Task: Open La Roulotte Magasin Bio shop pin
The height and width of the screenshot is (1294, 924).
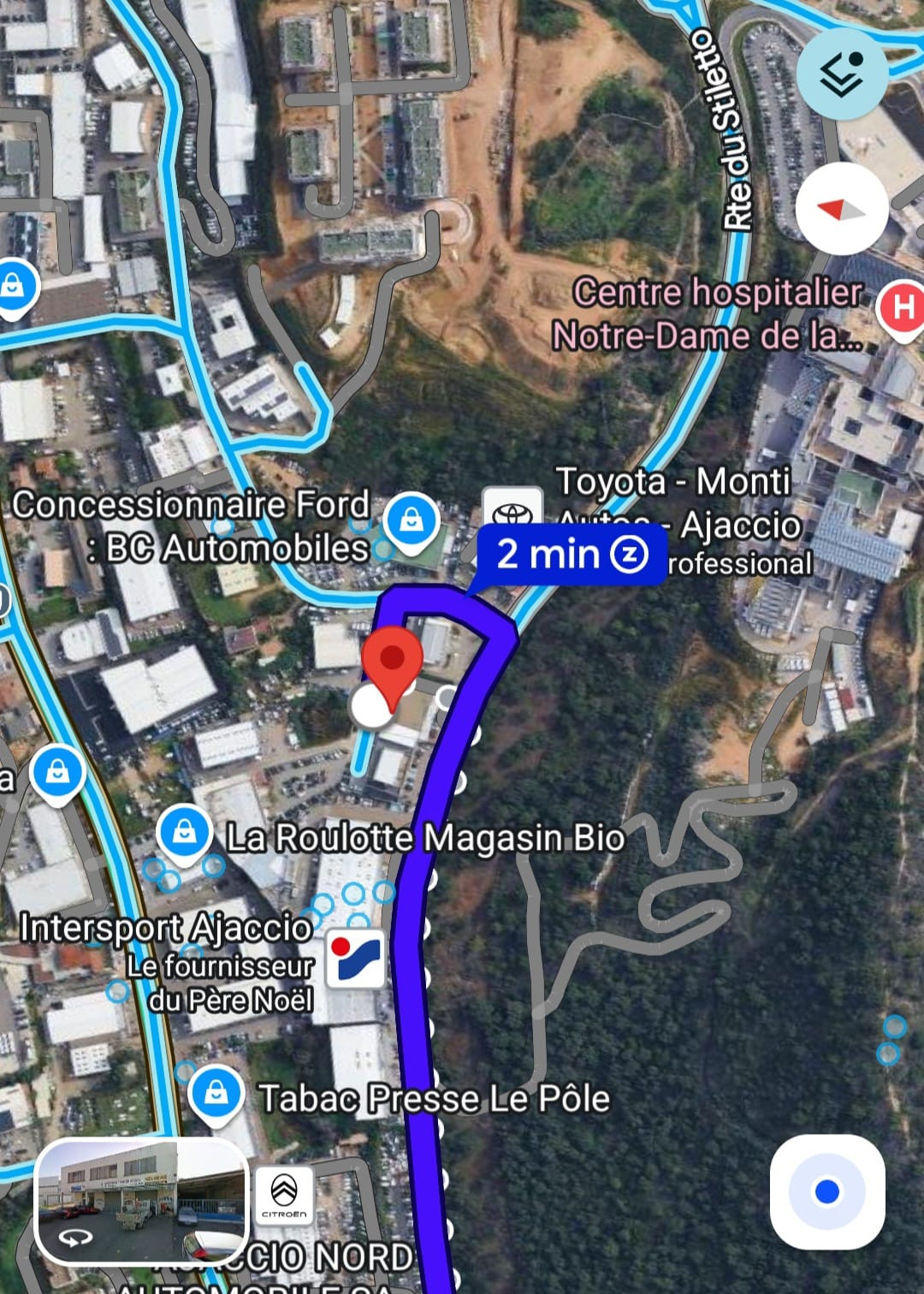Action: pos(184,832)
